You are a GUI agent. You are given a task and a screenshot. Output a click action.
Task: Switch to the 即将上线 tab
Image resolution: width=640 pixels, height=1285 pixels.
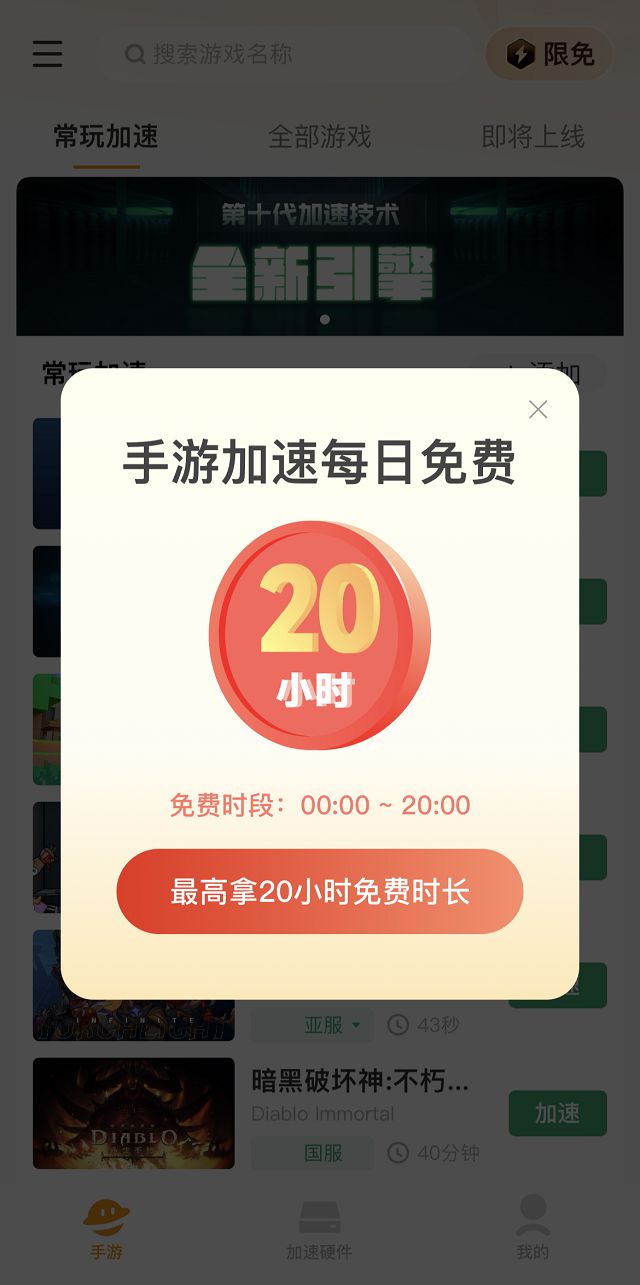532,137
